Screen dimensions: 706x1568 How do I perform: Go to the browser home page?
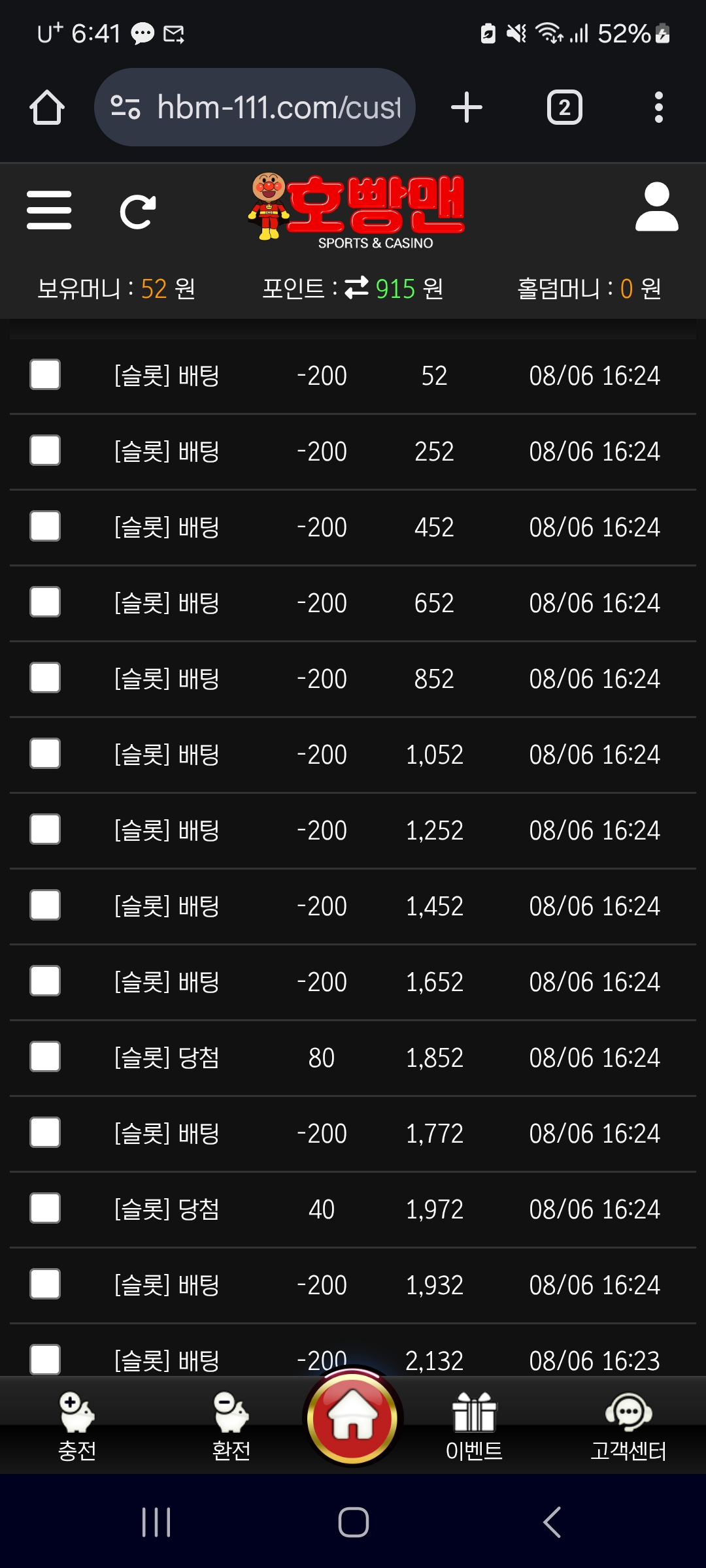click(47, 107)
